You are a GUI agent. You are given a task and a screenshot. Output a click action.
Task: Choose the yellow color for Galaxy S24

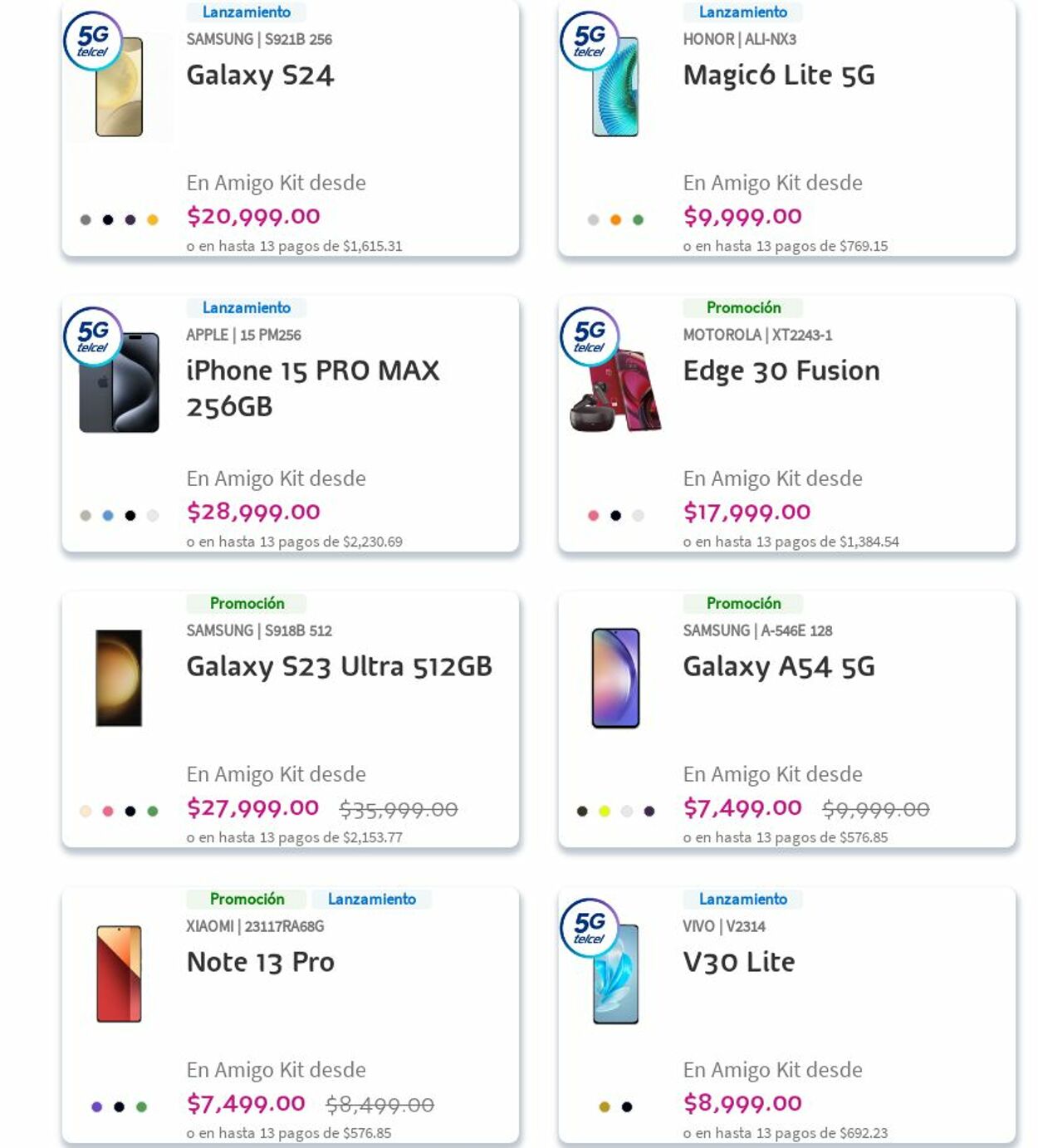click(x=153, y=220)
